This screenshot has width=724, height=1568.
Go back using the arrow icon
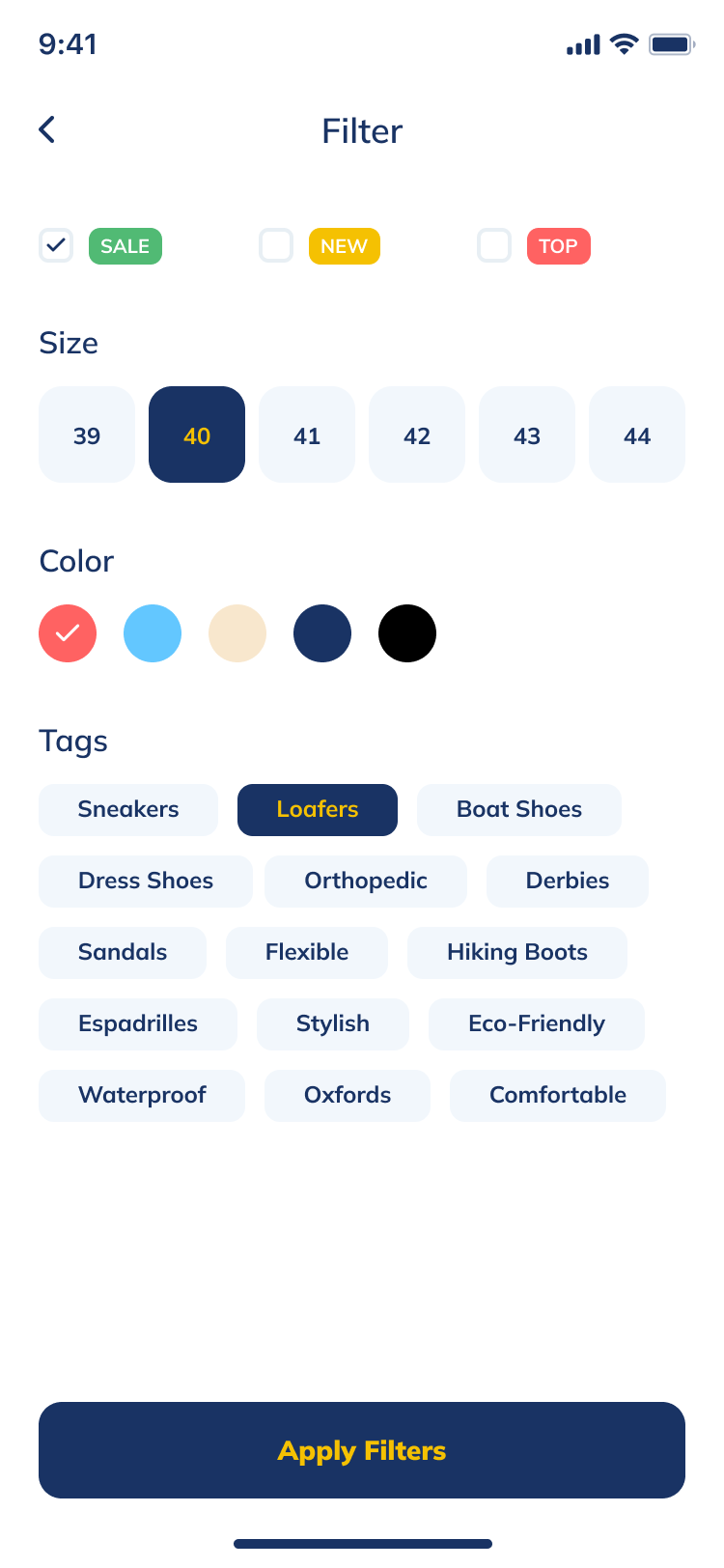pyautogui.click(x=47, y=129)
